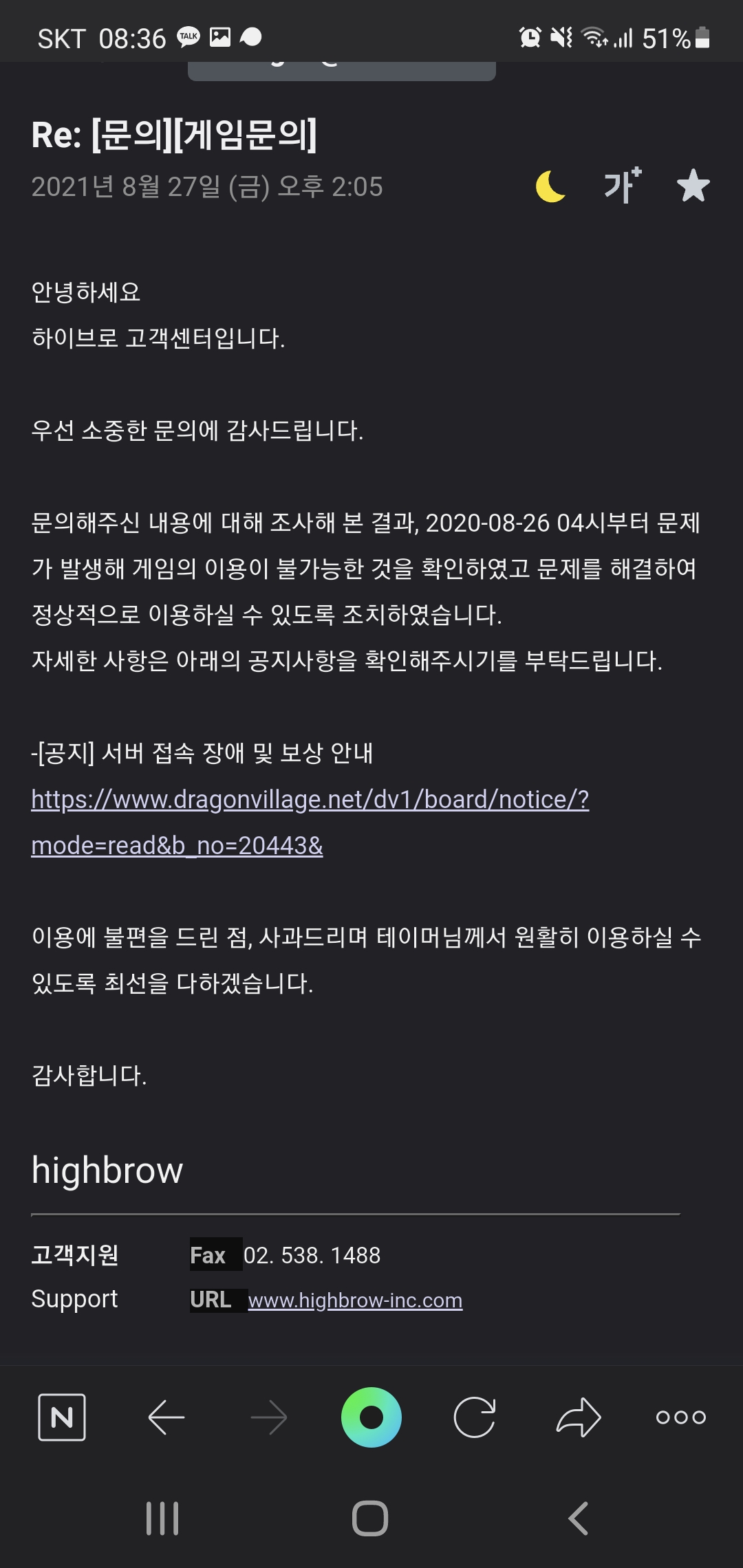Screen dimensions: 743x1568
Task: Tap the system home button
Action: point(370,1518)
